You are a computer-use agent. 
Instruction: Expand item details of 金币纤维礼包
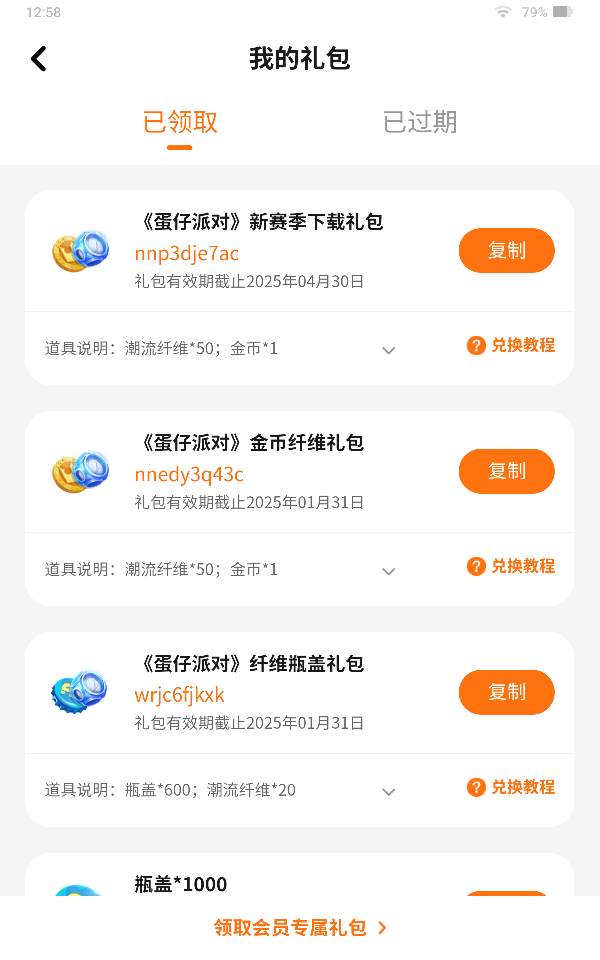click(389, 571)
